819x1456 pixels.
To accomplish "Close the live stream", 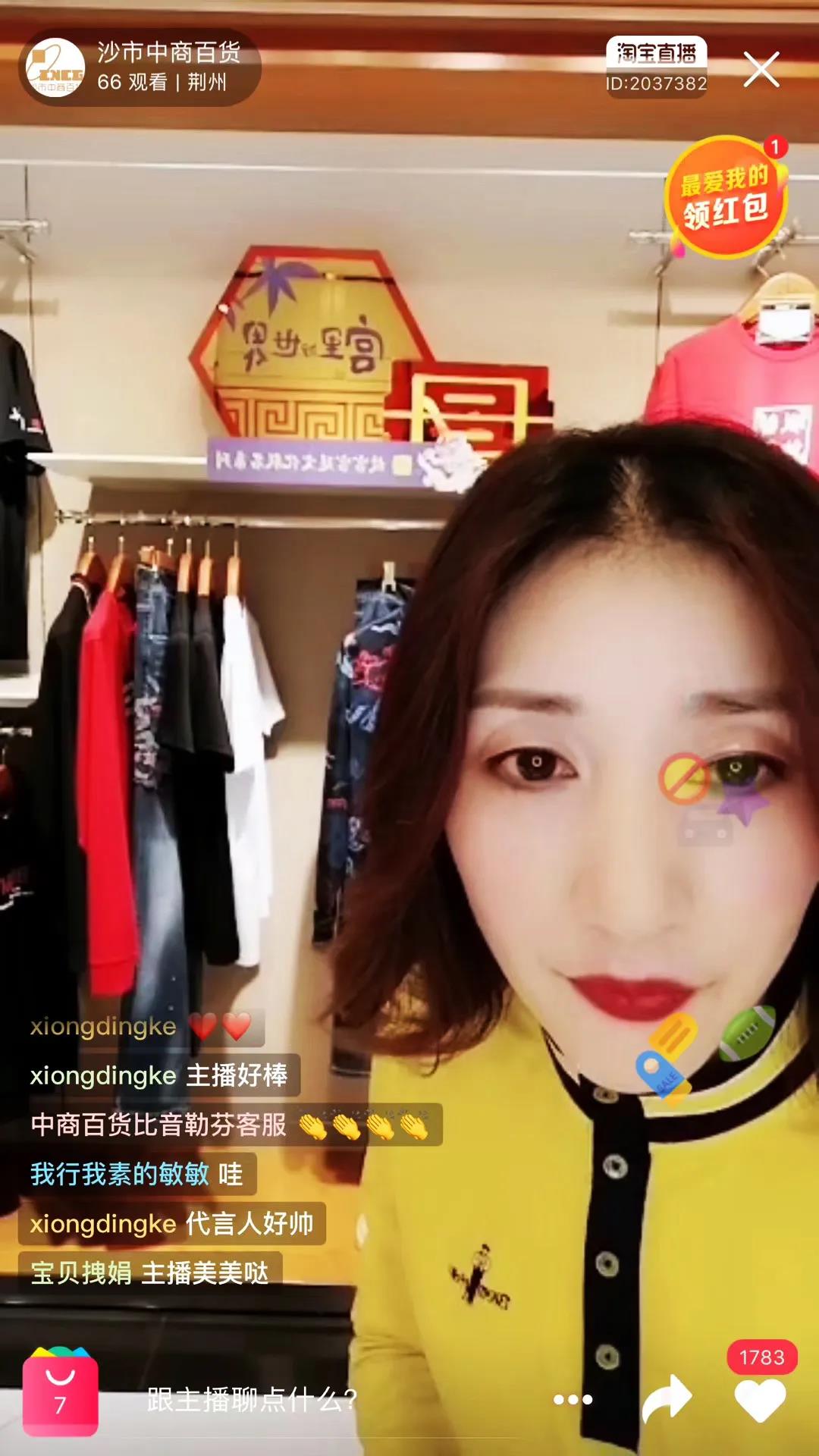I will pyautogui.click(x=761, y=70).
